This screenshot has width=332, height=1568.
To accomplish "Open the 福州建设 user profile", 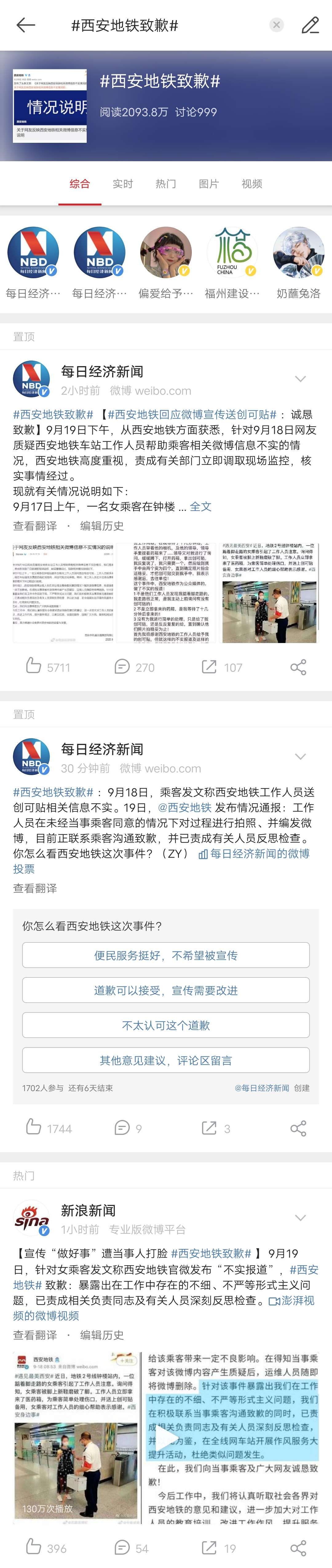I will click(232, 262).
